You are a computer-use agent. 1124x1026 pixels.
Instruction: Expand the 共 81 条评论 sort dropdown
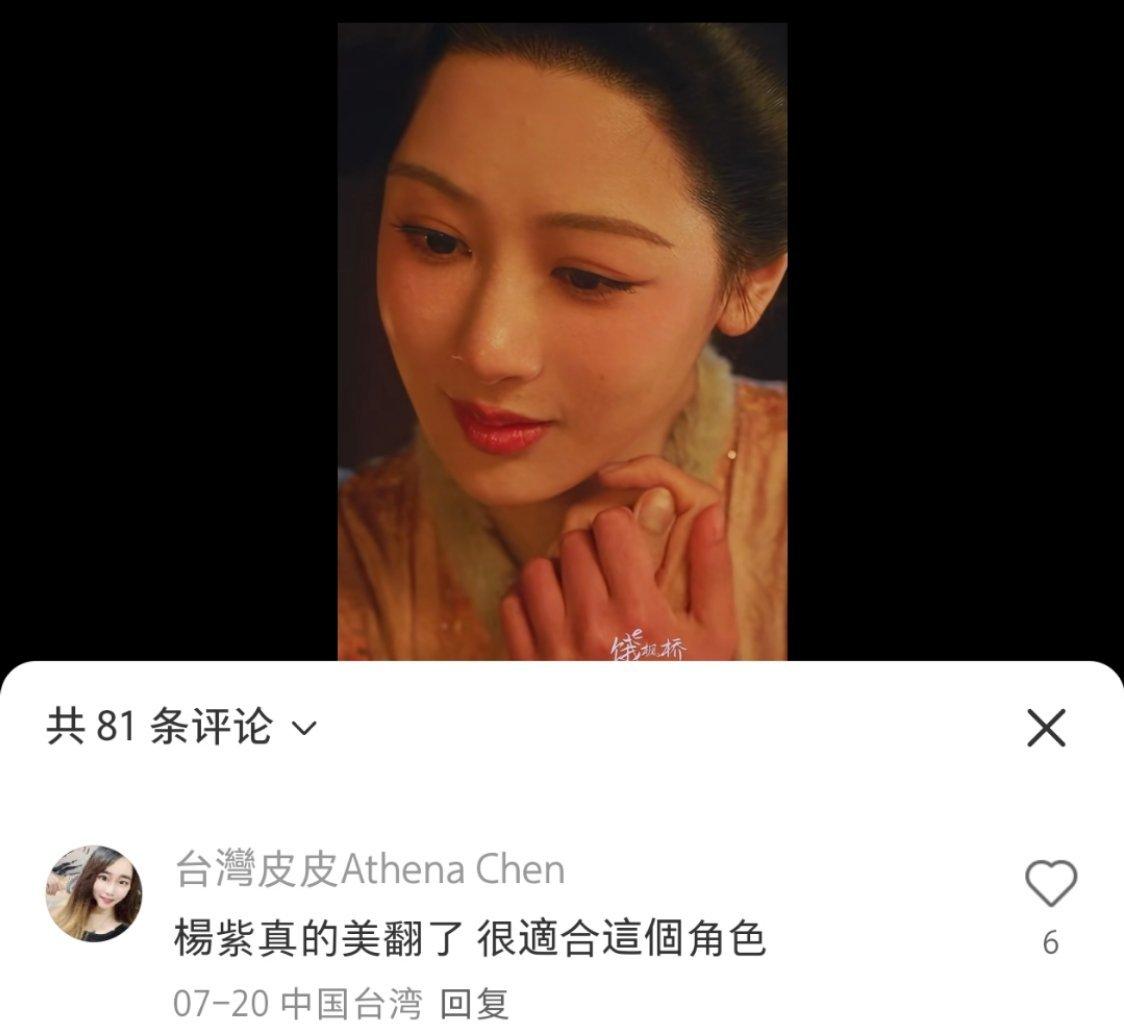(x=303, y=729)
